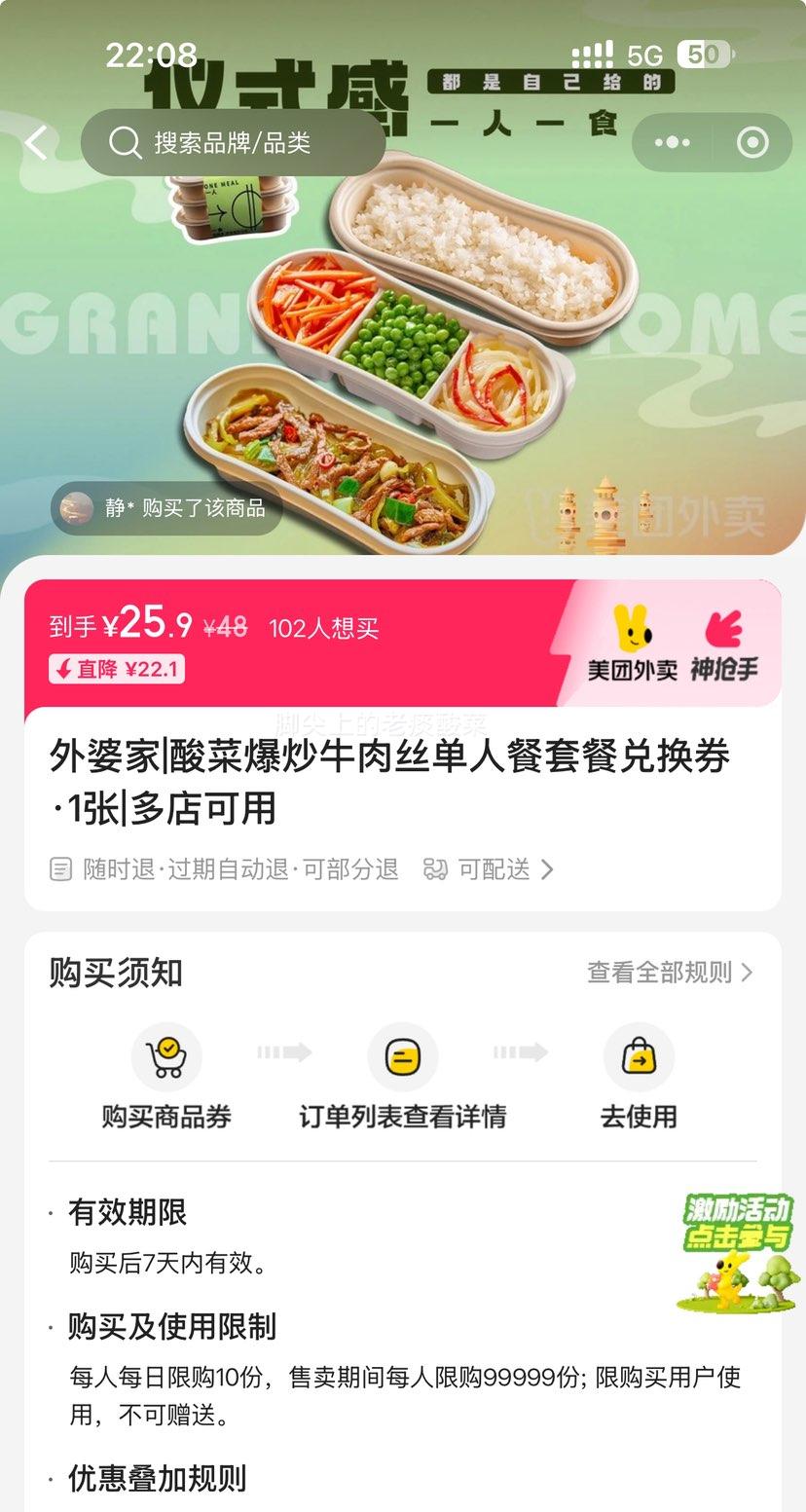Open the 可配送 delivery details
Viewport: 806px width, 1512px height.
490,868
